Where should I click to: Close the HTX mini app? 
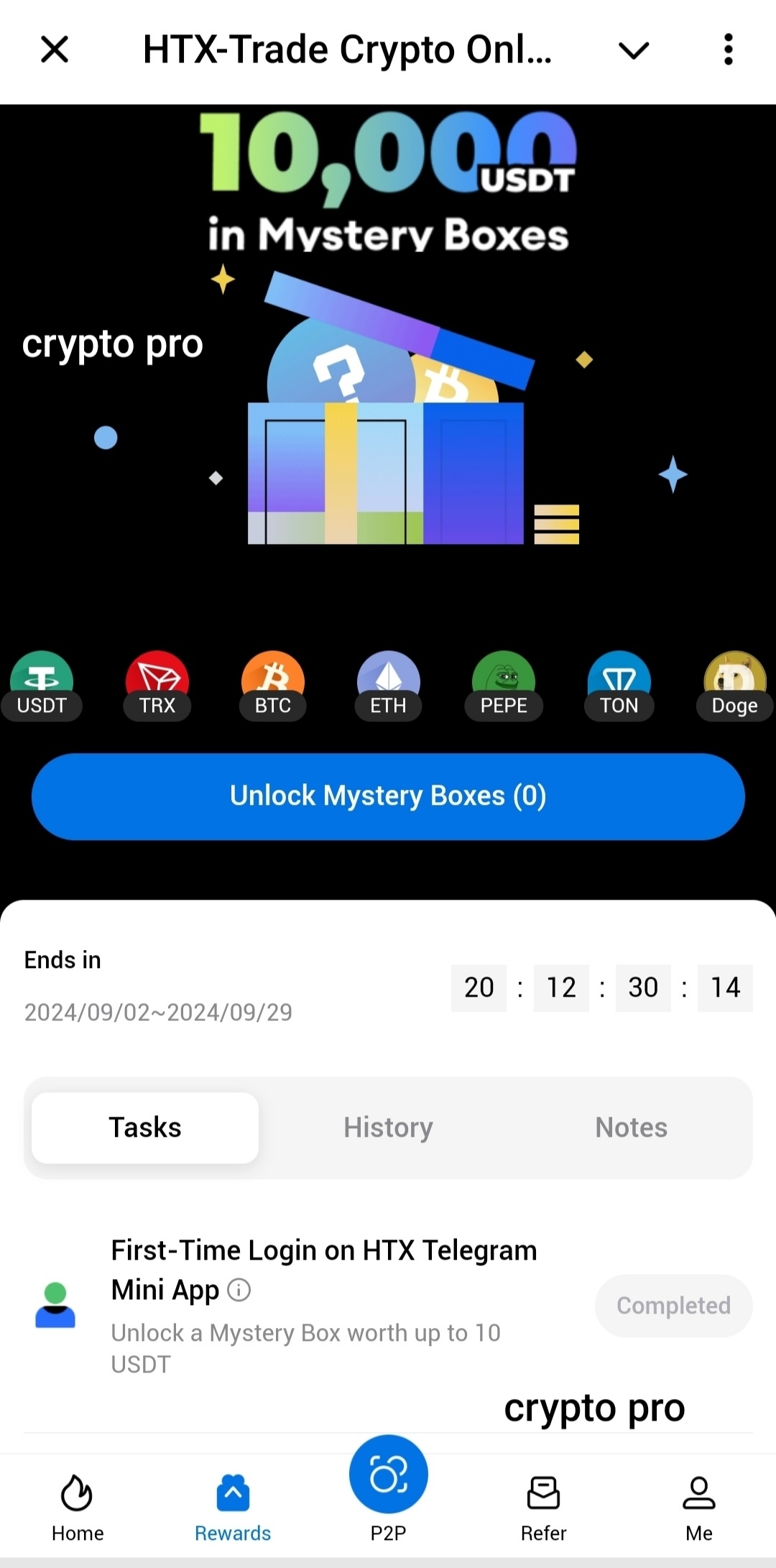pos(55,50)
